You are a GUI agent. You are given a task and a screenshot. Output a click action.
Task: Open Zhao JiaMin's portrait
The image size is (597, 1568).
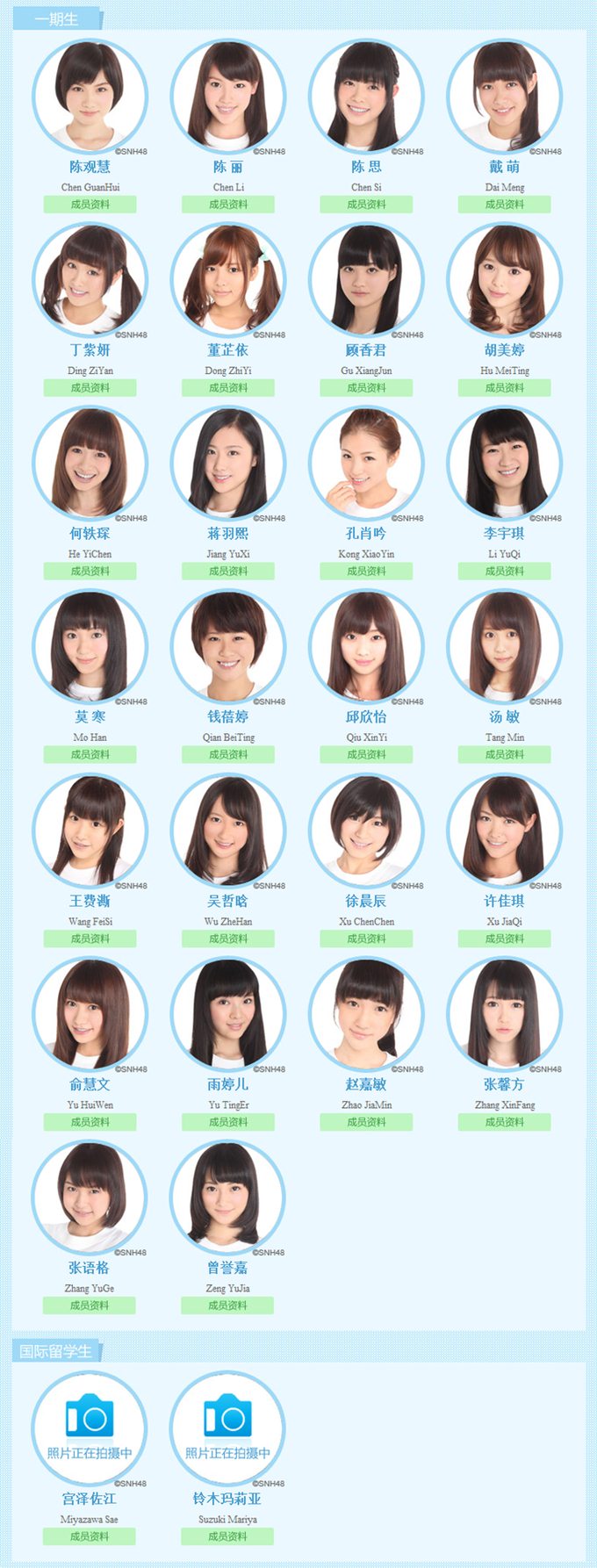pos(366,1013)
